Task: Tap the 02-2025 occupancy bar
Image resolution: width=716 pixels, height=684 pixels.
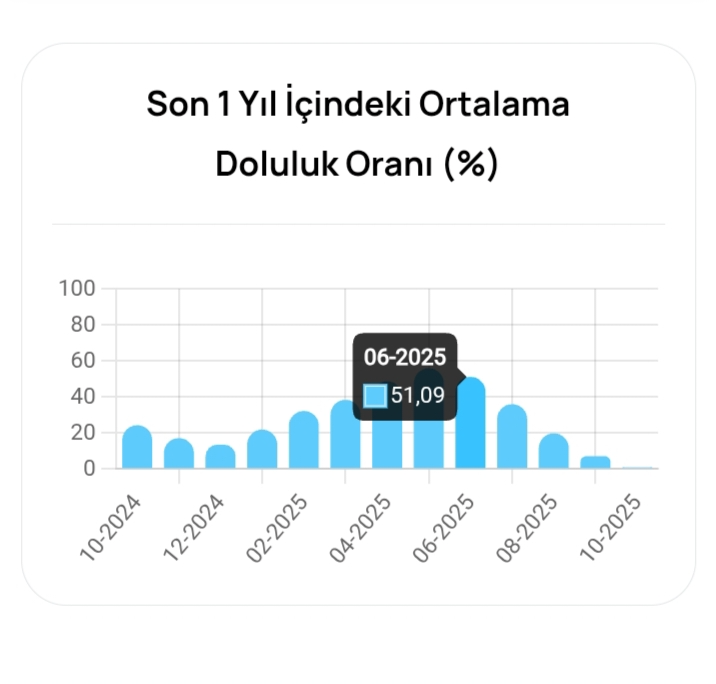Action: [304, 440]
